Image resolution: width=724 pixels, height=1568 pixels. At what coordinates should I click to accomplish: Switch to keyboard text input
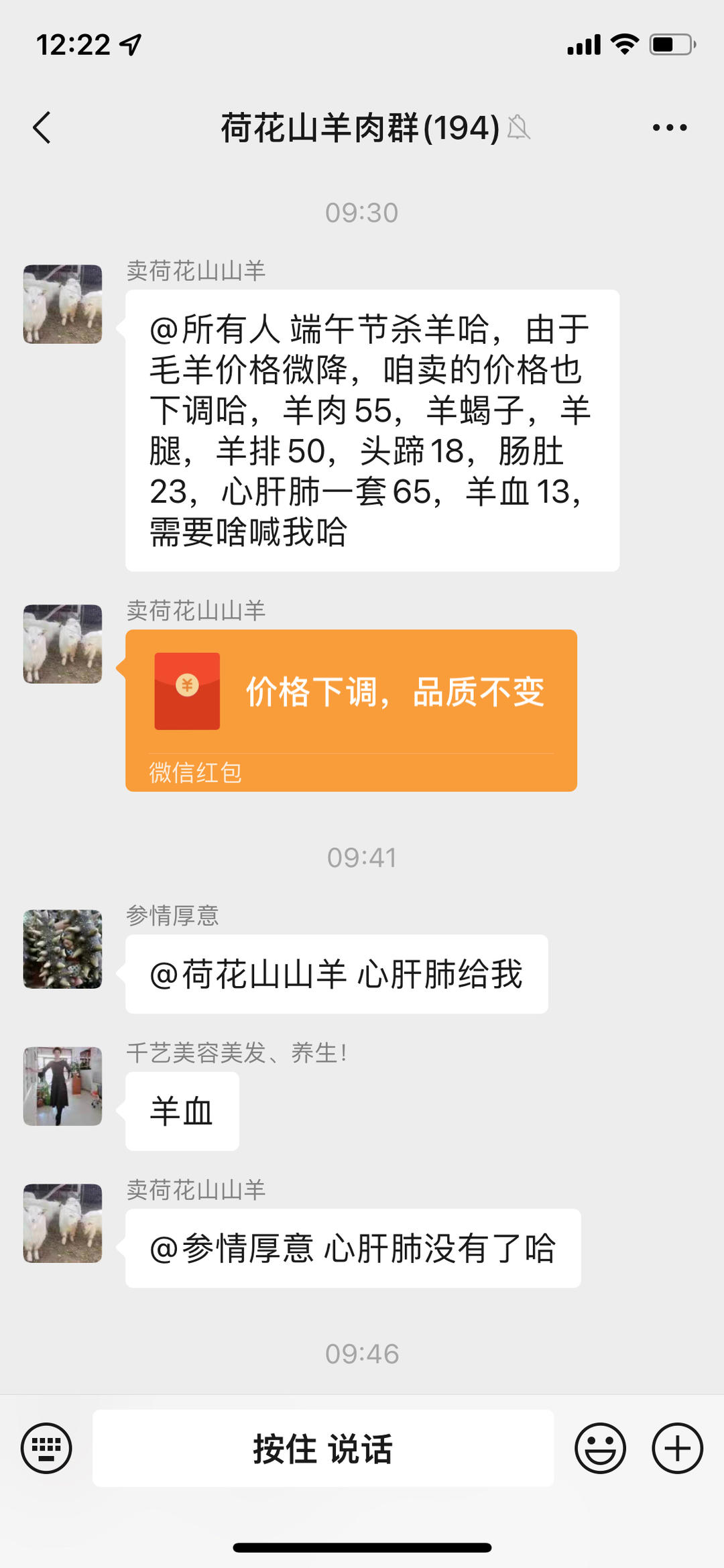click(46, 1448)
